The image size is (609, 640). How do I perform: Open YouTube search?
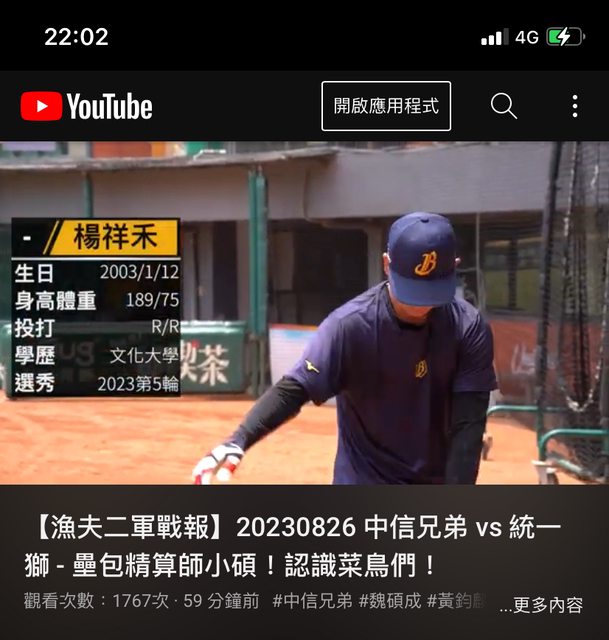tap(503, 106)
